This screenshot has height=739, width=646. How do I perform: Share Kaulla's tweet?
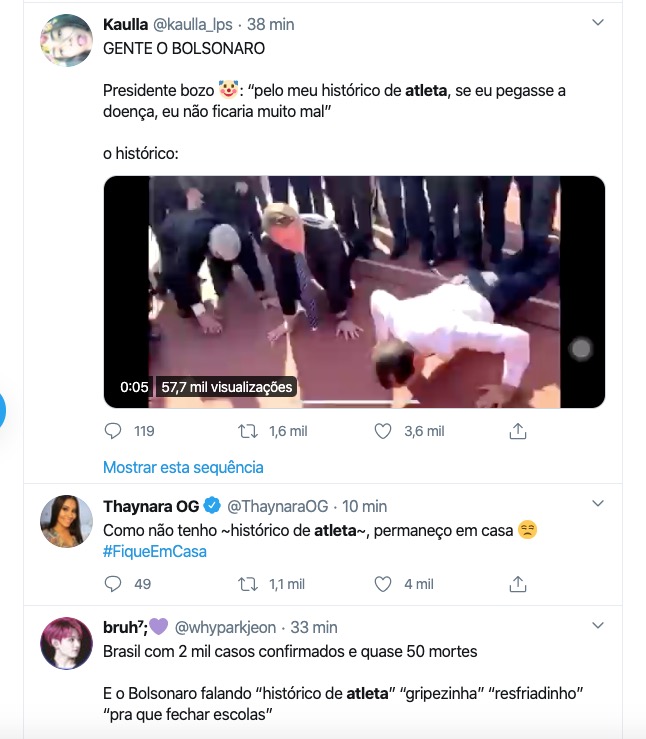point(518,431)
